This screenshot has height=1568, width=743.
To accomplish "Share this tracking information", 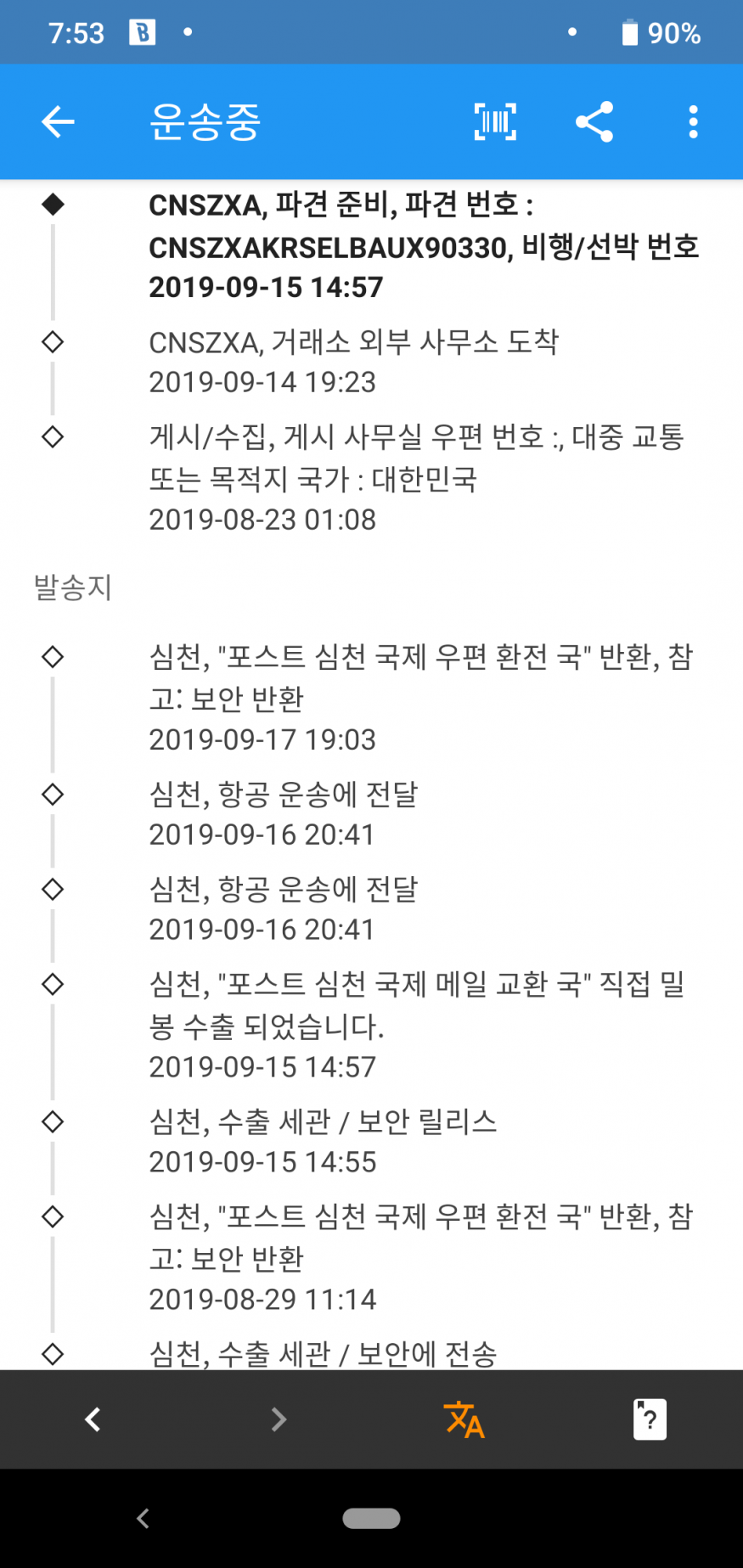I will [x=594, y=122].
